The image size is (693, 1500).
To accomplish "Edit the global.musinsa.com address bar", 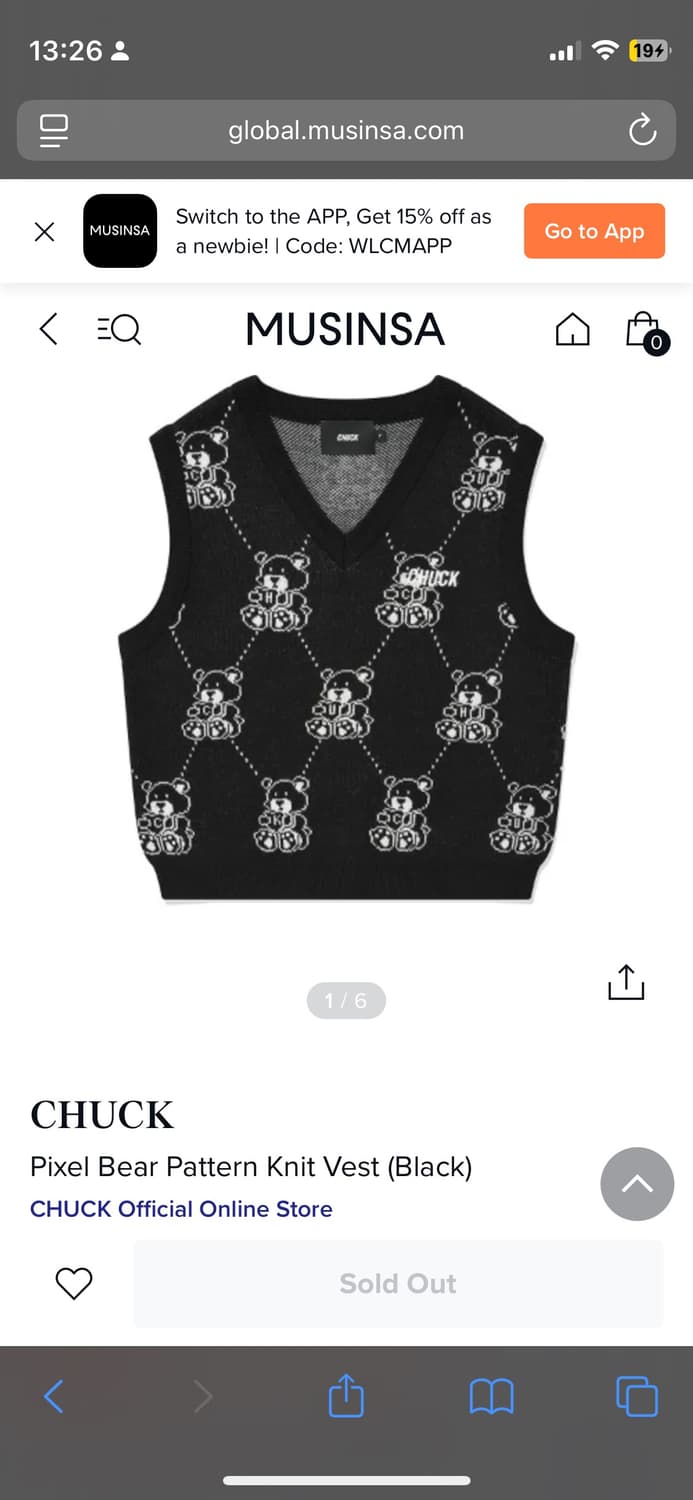I will pos(346,130).
